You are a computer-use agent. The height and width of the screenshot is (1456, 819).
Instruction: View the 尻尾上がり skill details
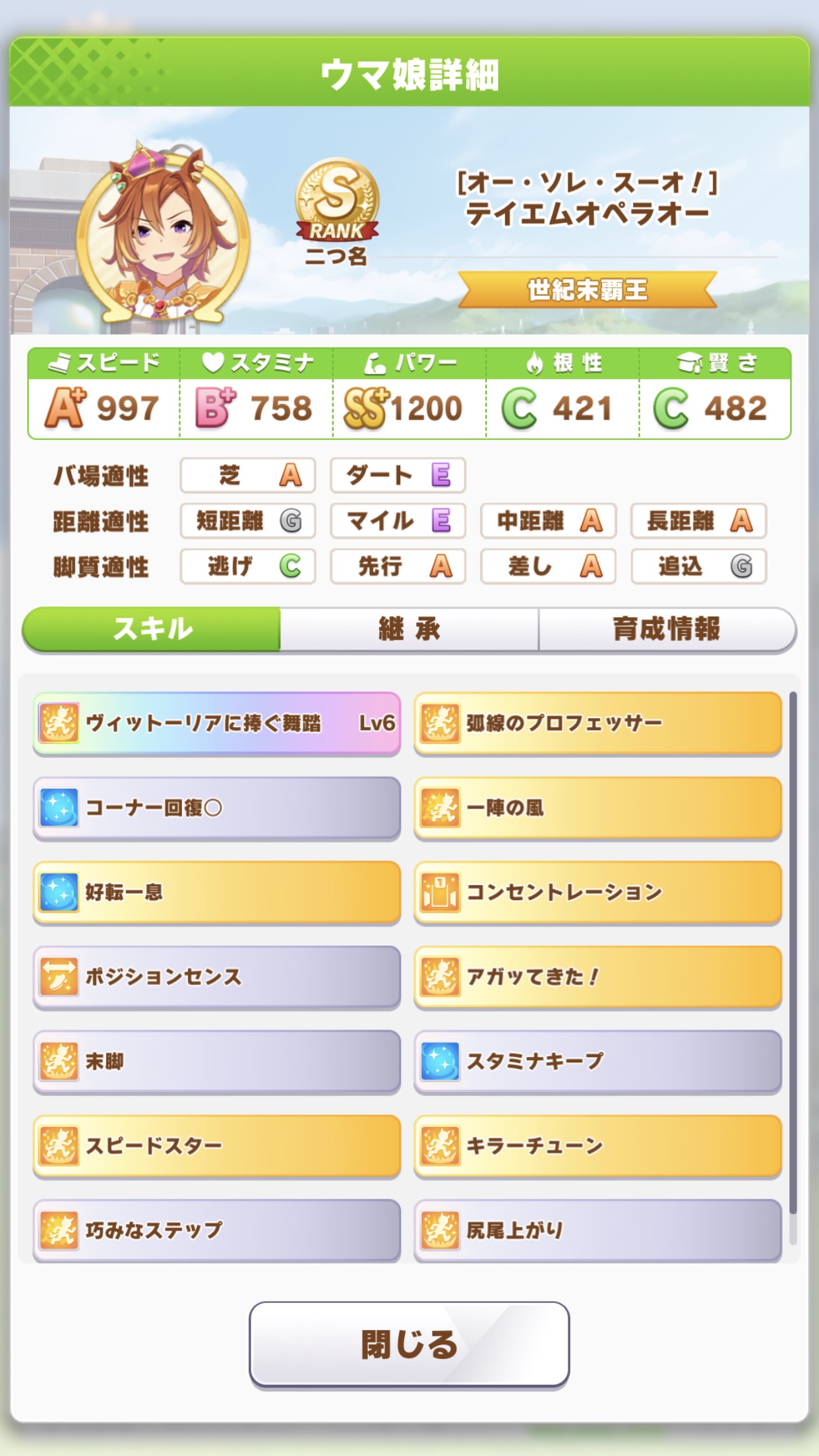597,1230
